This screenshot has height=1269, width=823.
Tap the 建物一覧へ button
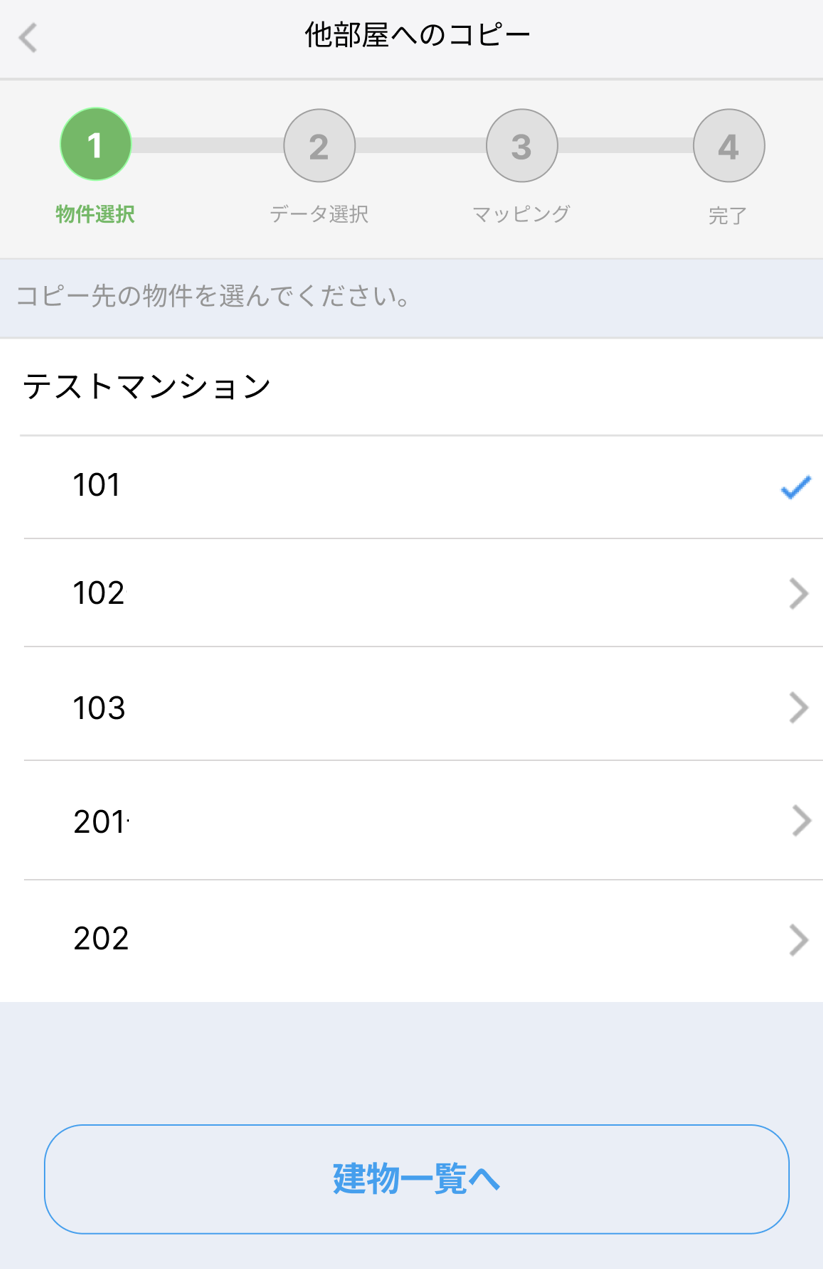416,1179
